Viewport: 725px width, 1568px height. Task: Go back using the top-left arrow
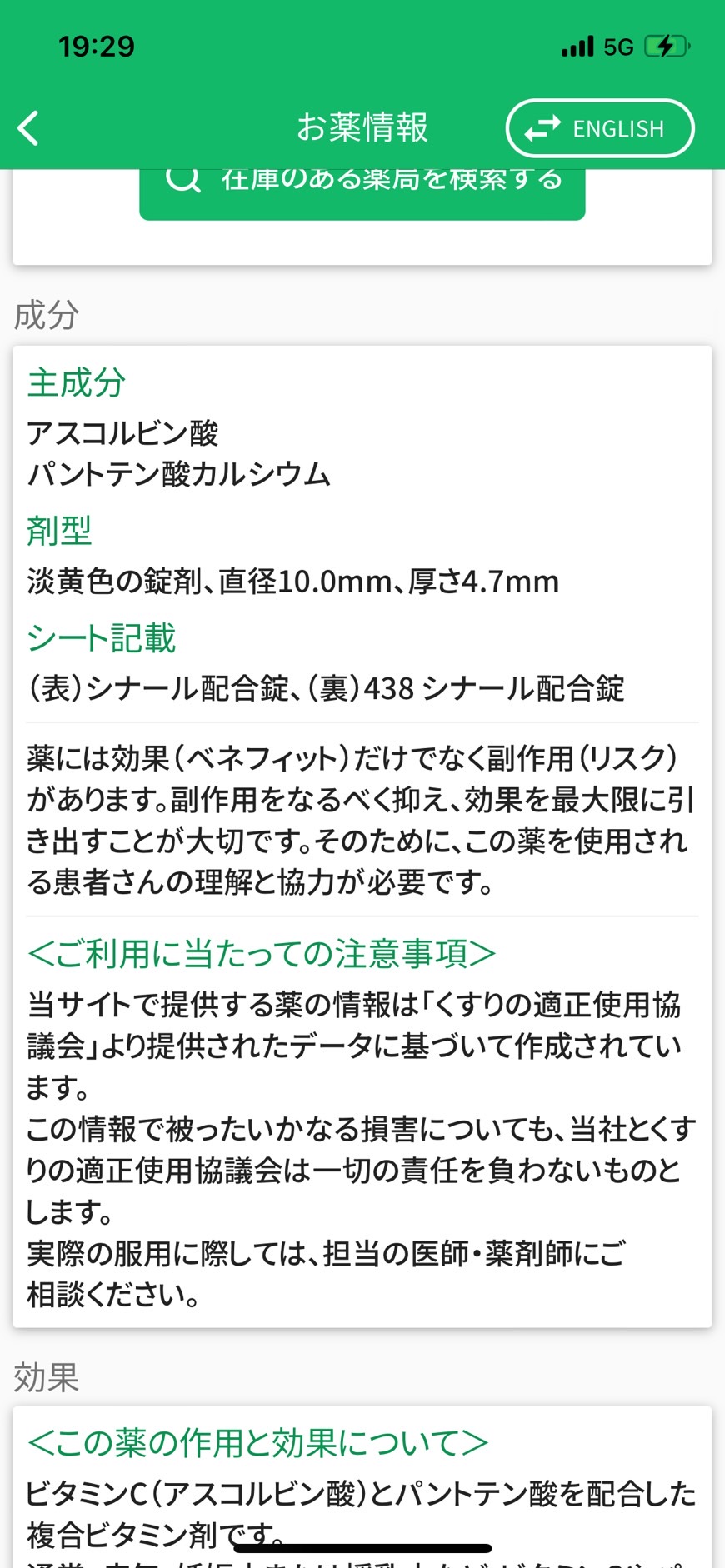[x=28, y=128]
